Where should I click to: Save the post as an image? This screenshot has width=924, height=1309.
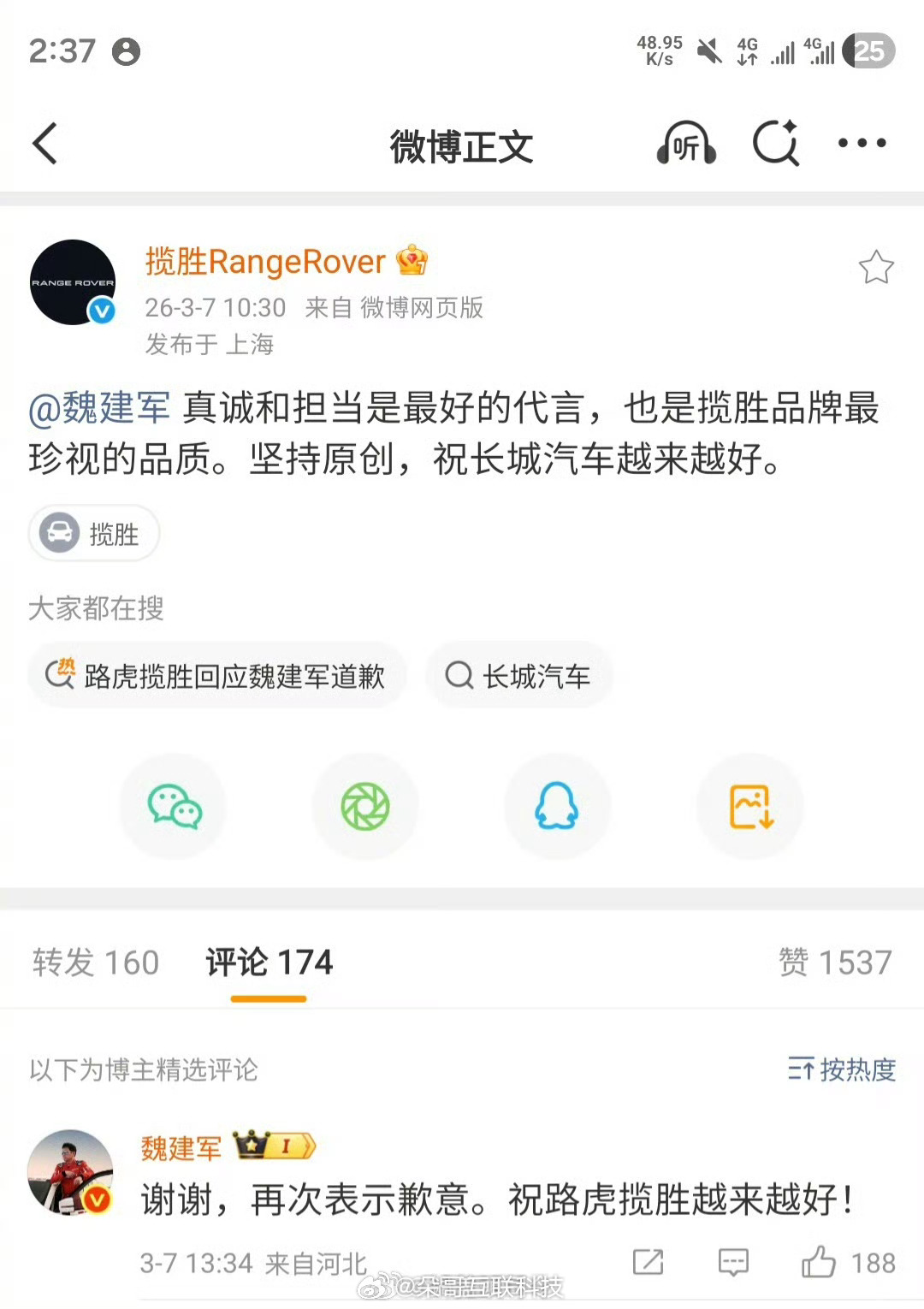(750, 807)
